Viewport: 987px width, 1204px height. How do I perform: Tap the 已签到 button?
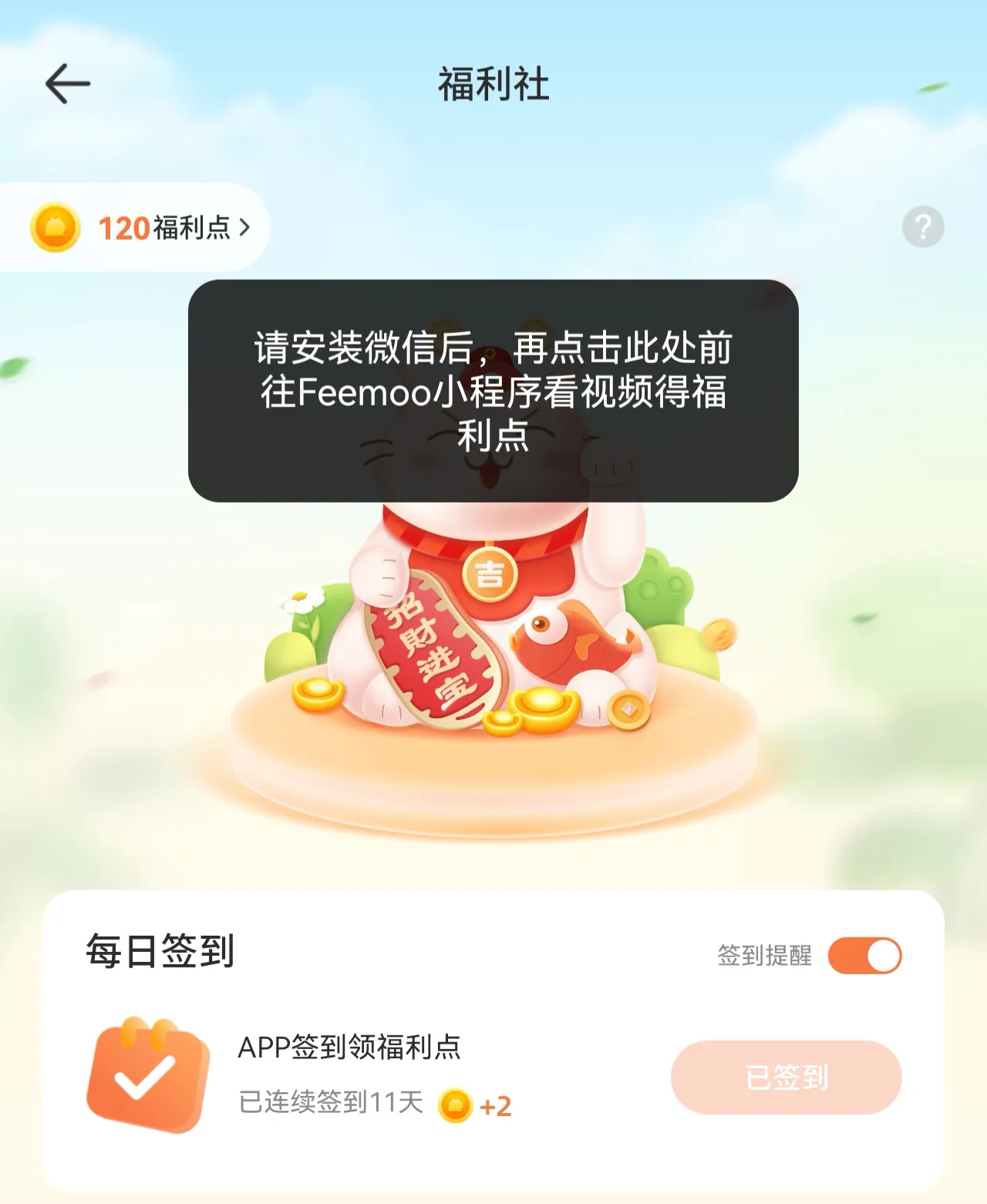pos(786,1077)
